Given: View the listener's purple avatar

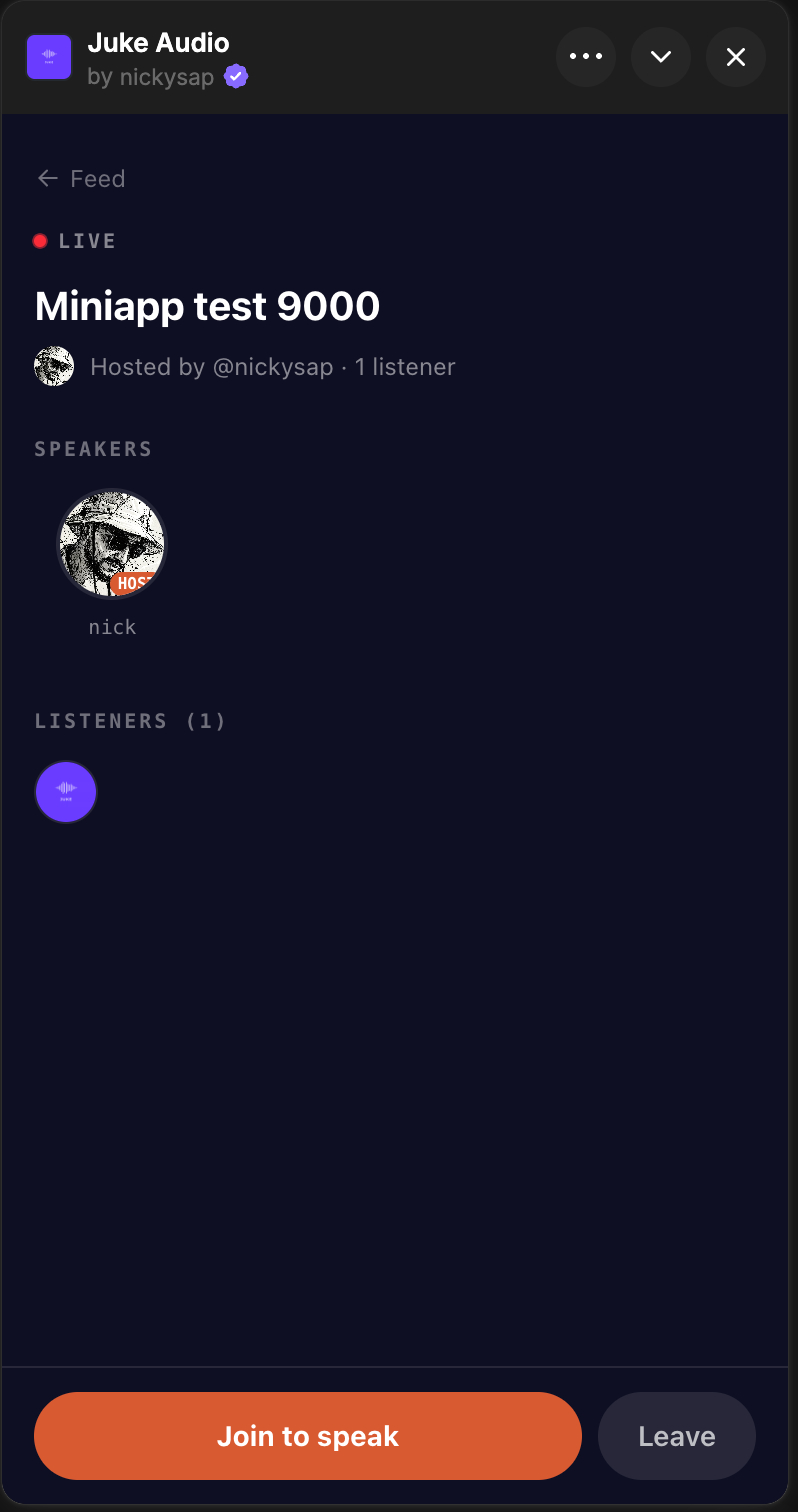Looking at the screenshot, I should tap(66, 792).
